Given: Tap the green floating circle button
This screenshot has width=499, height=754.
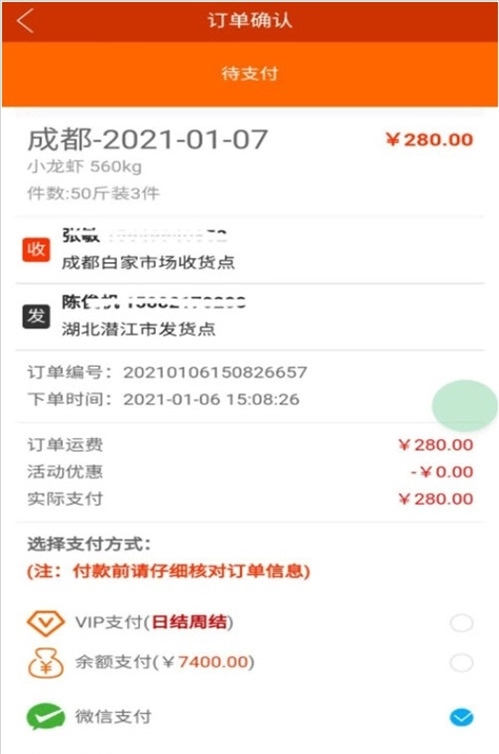Looking at the screenshot, I should click(x=464, y=405).
